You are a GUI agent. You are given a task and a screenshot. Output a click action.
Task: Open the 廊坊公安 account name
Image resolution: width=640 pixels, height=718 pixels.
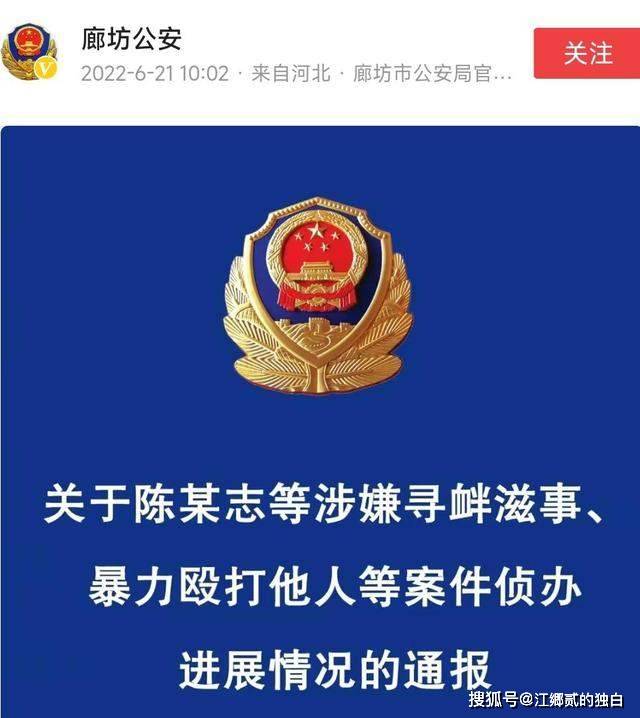click(132, 39)
